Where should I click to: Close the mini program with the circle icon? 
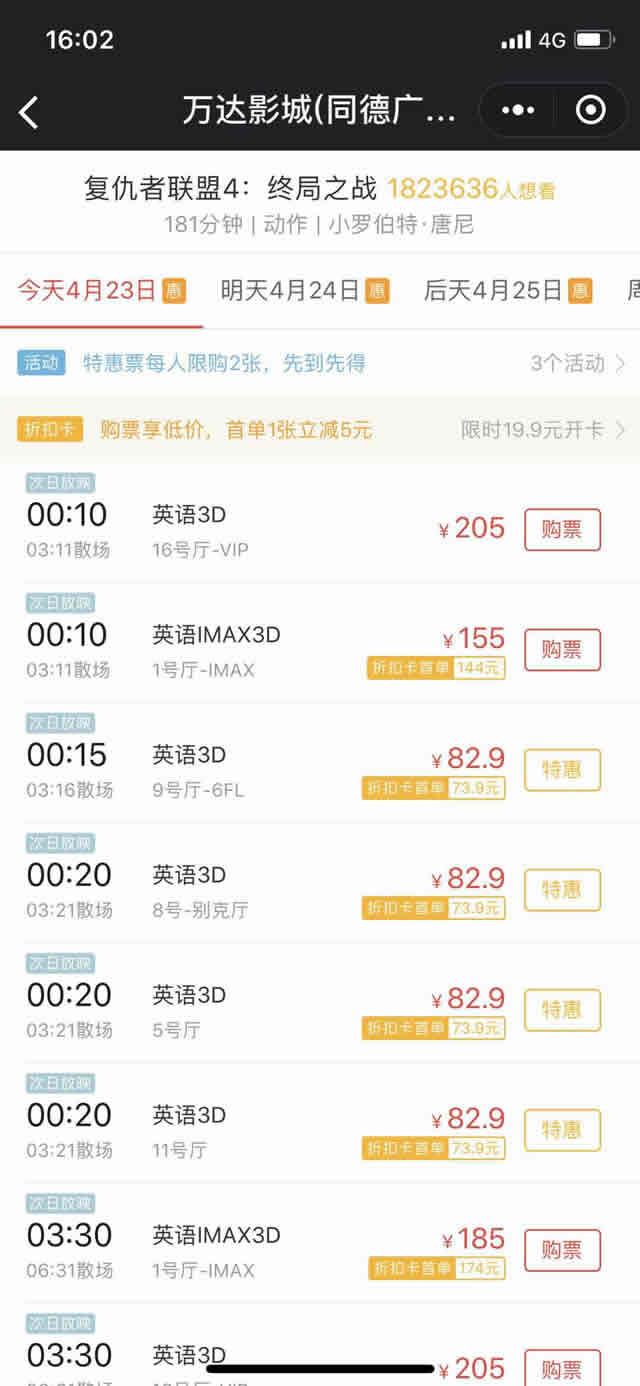point(591,110)
